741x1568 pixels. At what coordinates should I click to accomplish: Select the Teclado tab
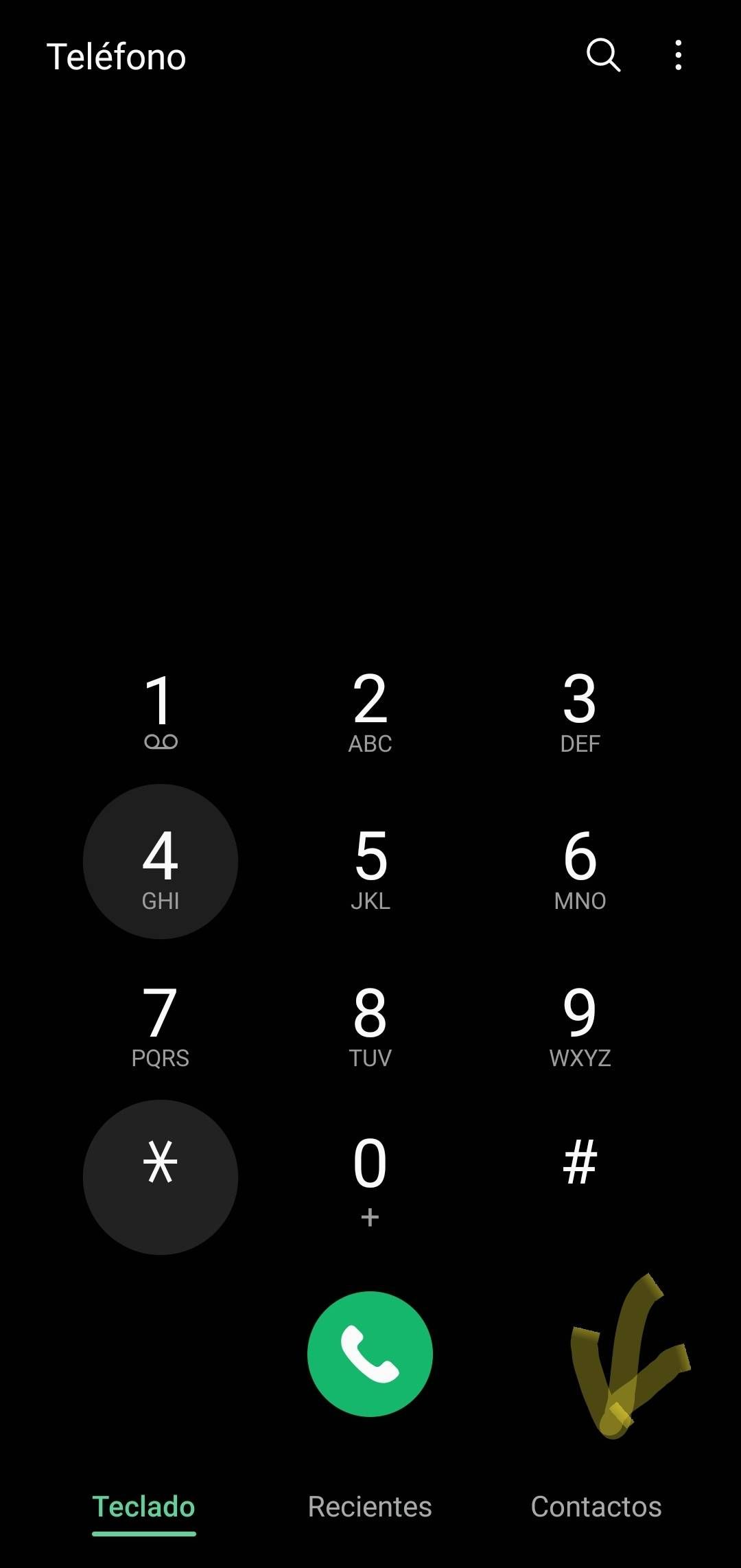pos(144,1506)
